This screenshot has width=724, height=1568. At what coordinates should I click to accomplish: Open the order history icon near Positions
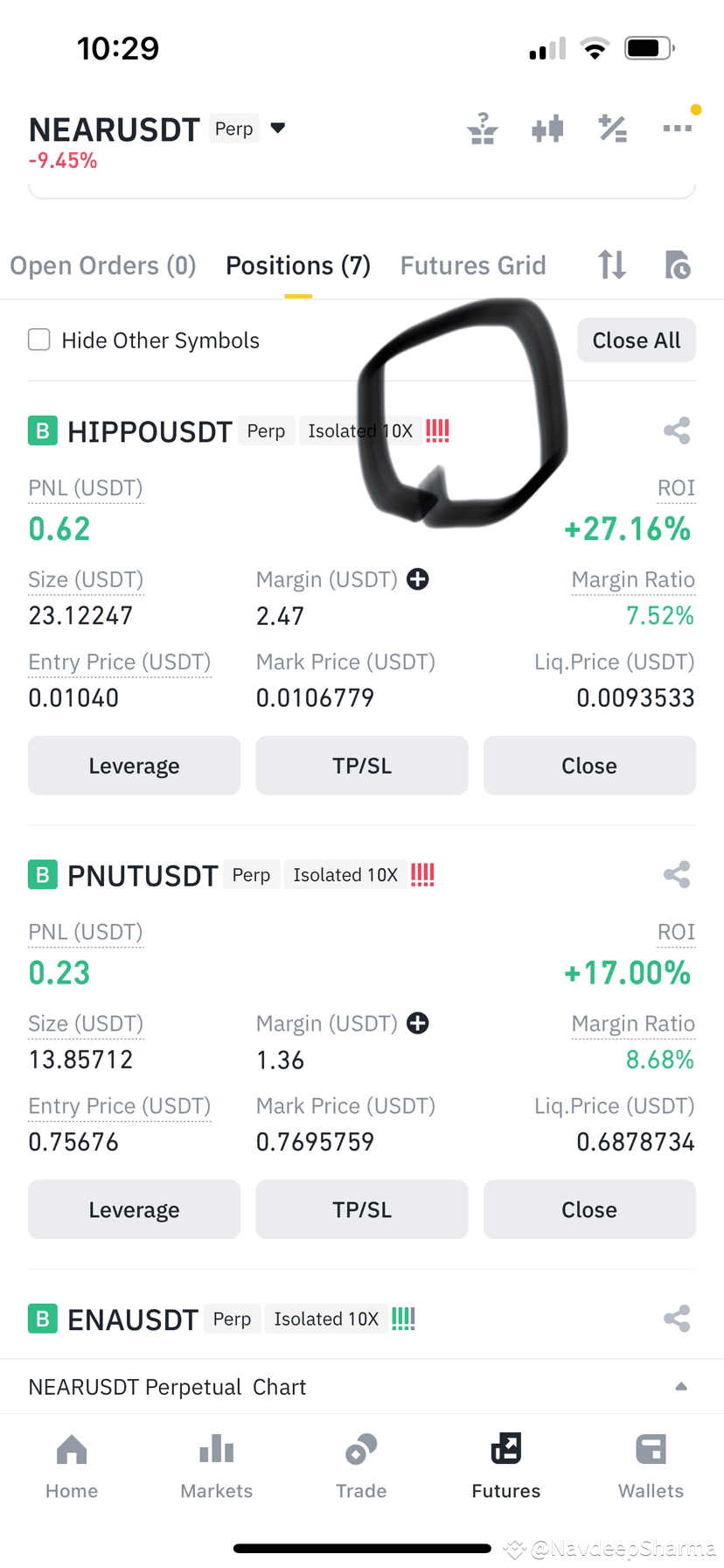[676, 265]
